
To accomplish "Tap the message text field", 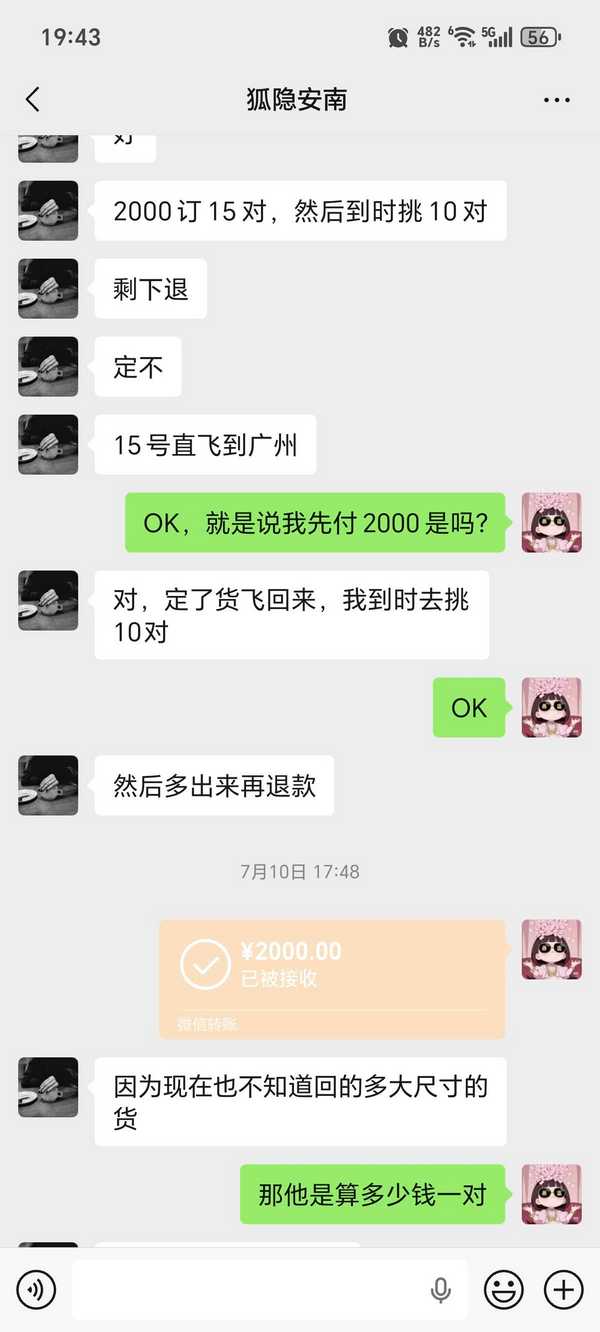I will (250, 1290).
